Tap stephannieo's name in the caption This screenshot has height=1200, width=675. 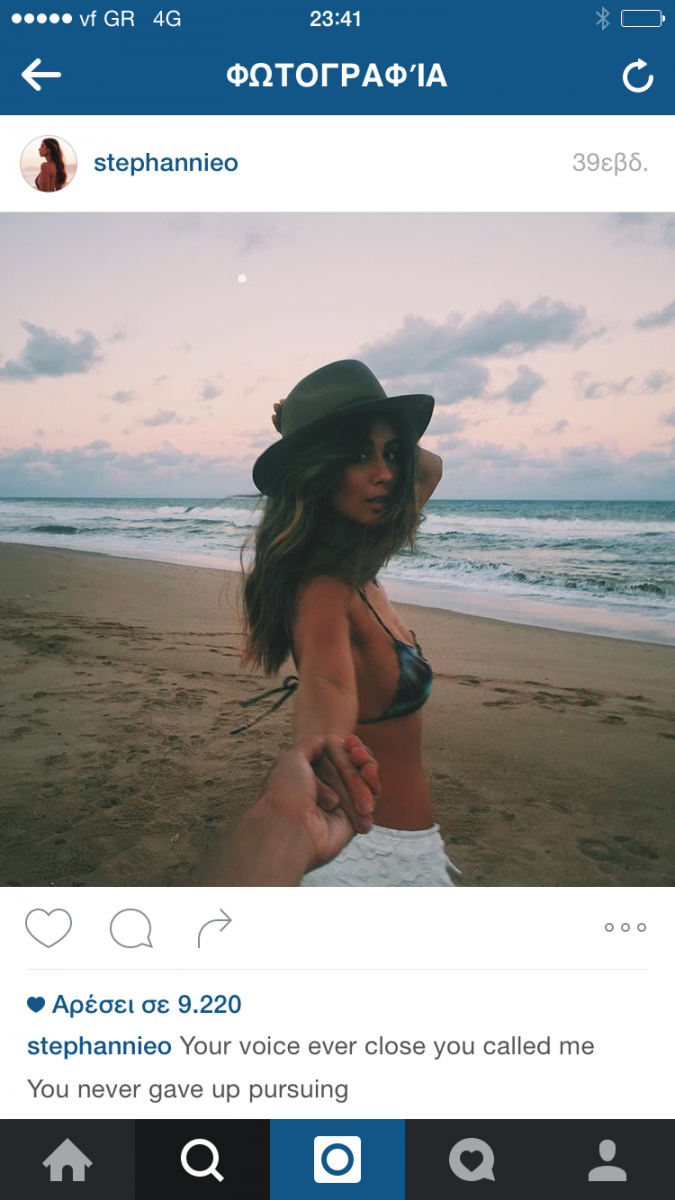coord(99,1046)
